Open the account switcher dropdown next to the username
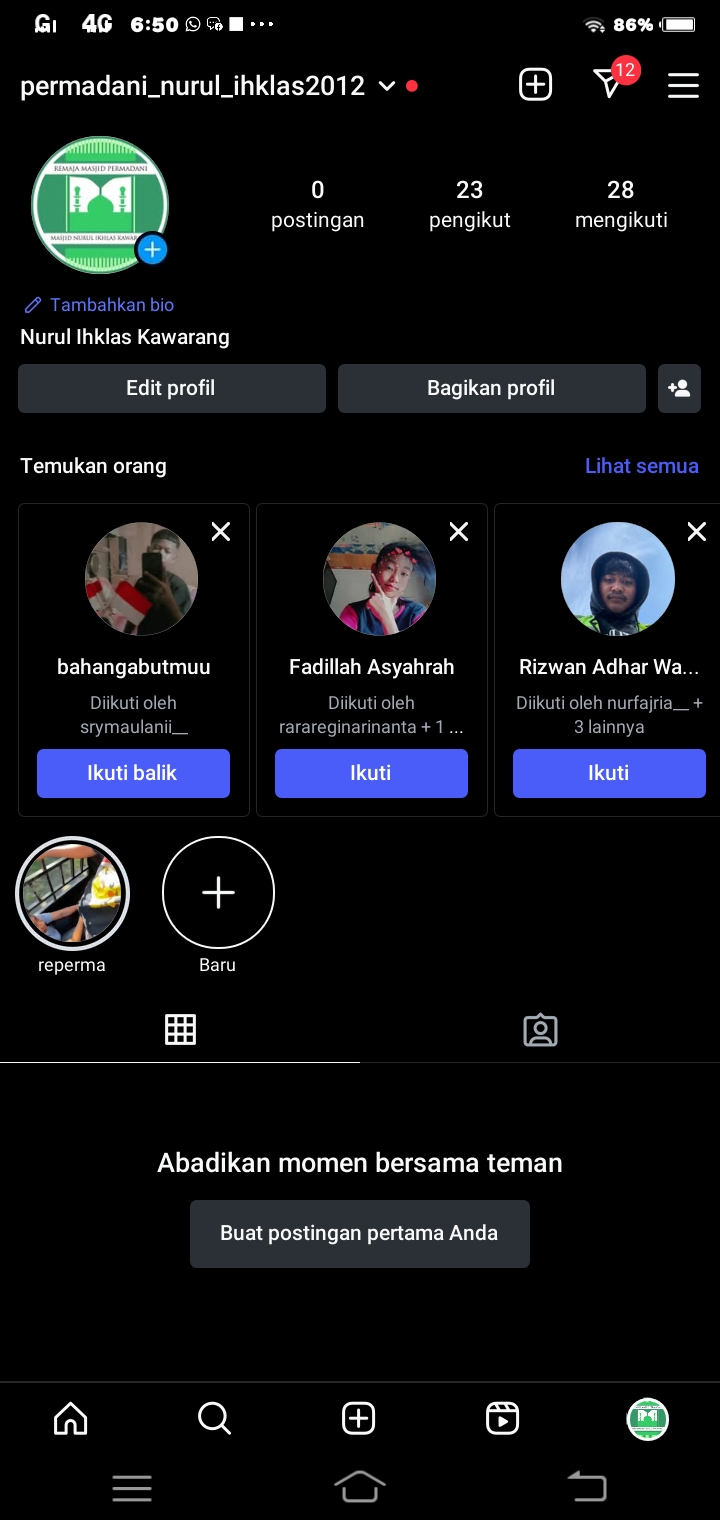The height and width of the screenshot is (1520, 720). pos(387,87)
